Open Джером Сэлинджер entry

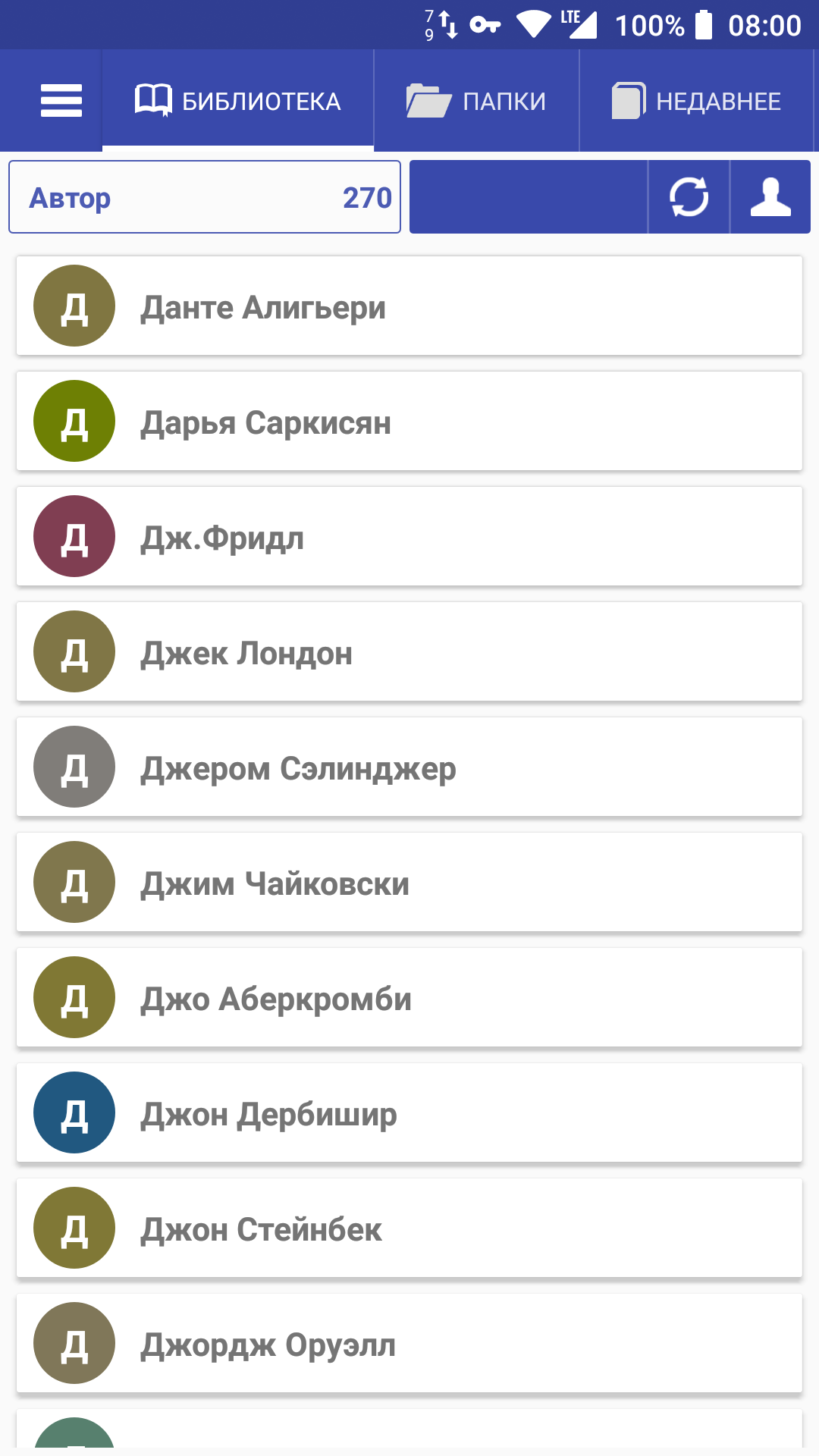click(x=409, y=767)
